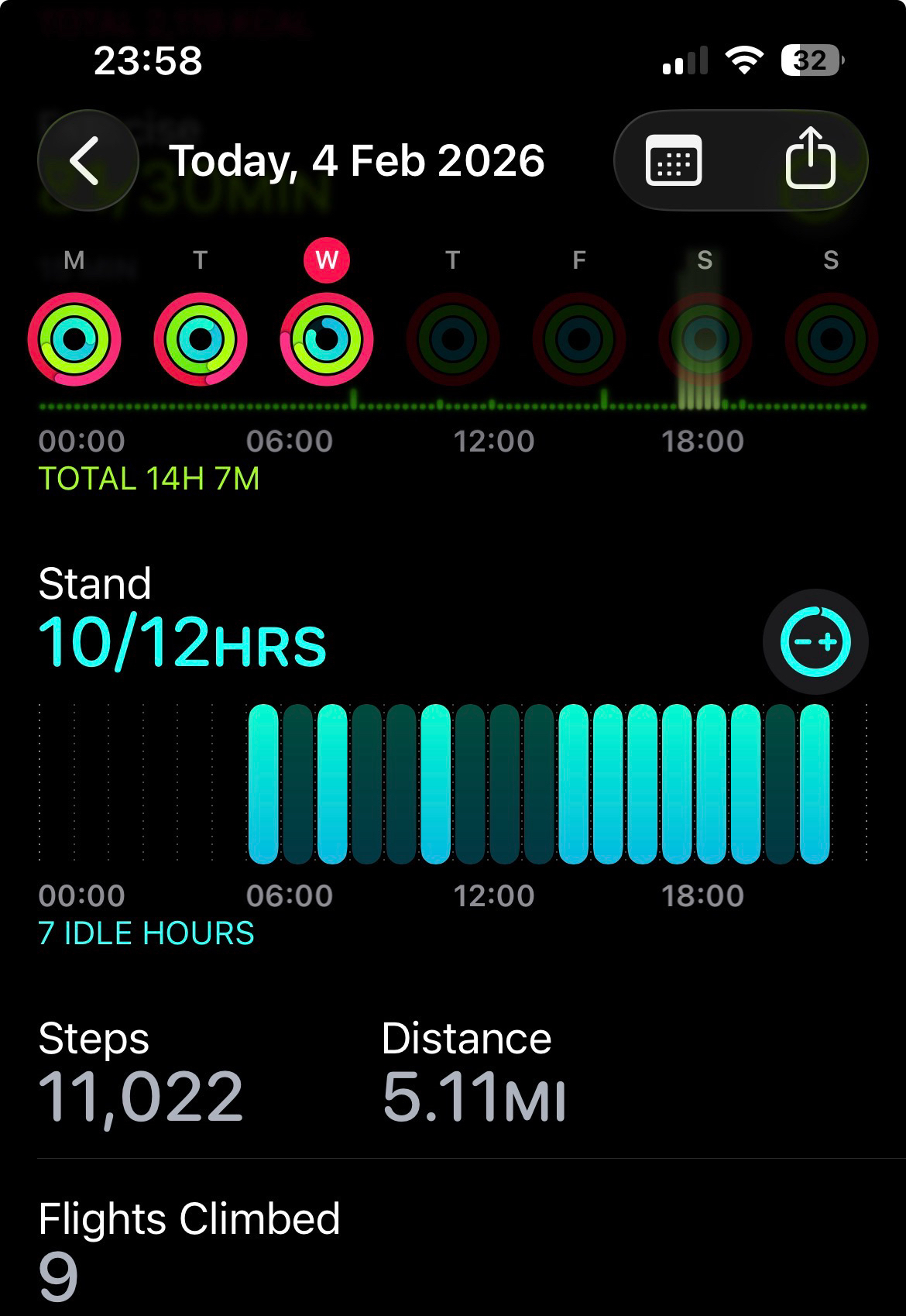This screenshot has width=906, height=1316.
Task: Open the calendar view
Action: [673, 160]
